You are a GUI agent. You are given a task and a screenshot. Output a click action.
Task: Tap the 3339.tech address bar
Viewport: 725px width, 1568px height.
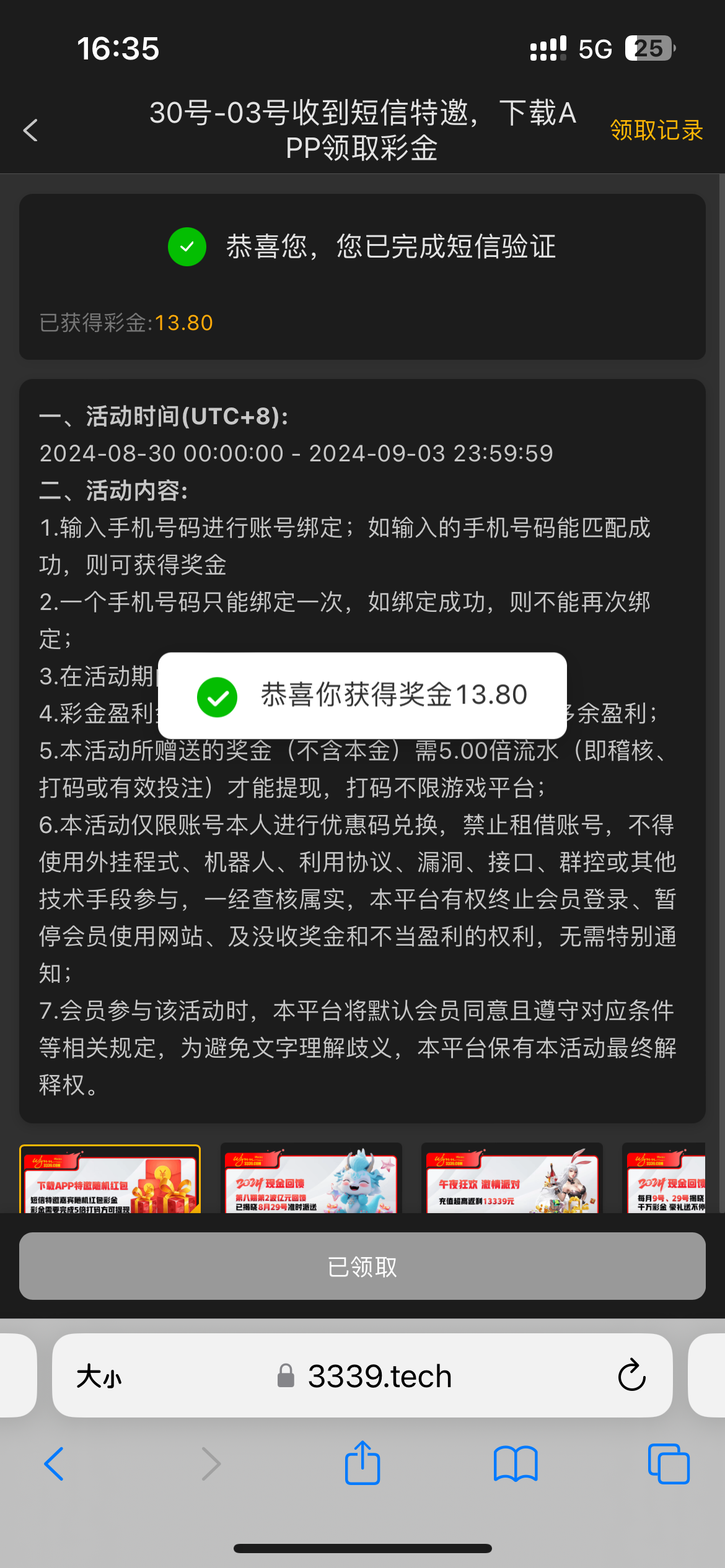pyautogui.click(x=366, y=1377)
